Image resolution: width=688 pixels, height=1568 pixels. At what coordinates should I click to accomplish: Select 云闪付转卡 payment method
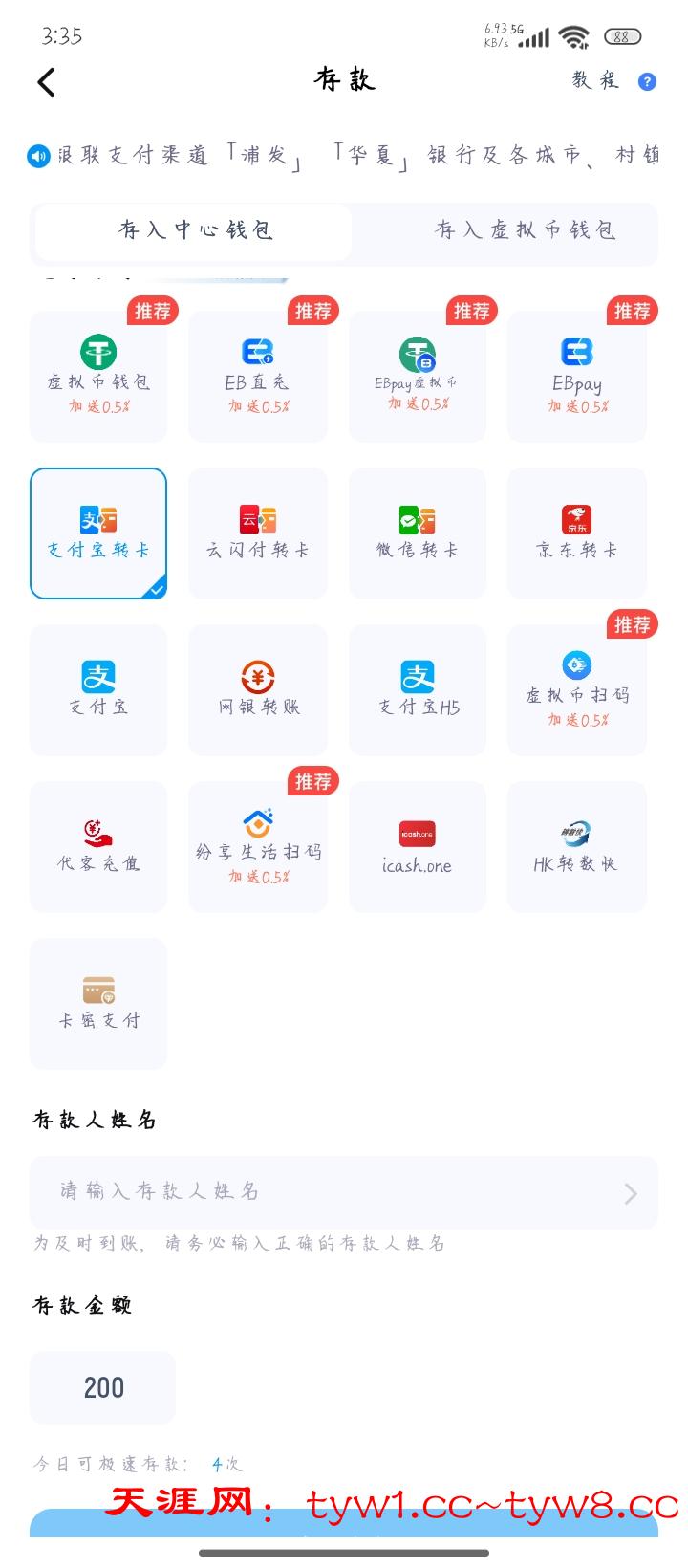257,533
